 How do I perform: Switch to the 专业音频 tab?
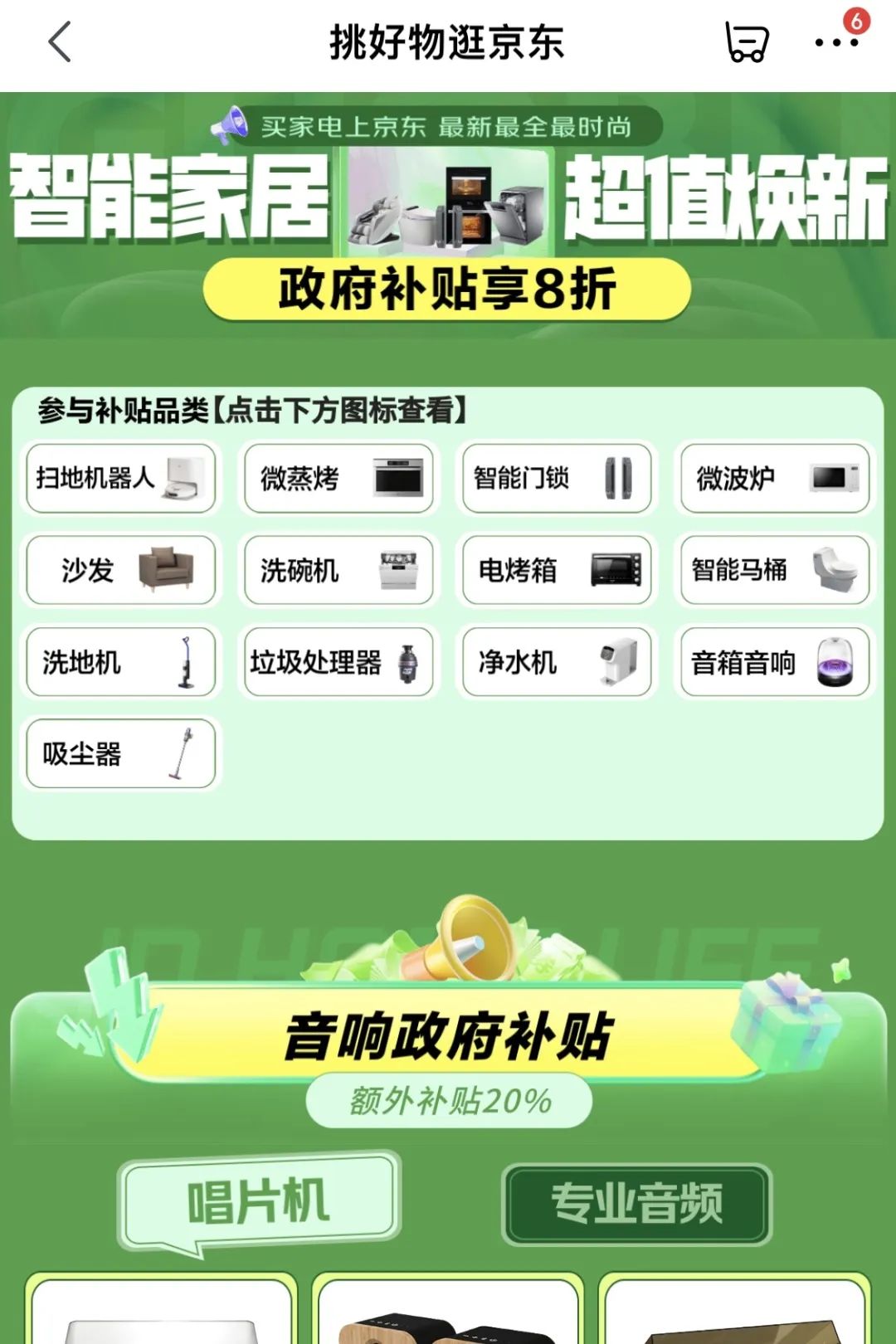(x=636, y=1204)
